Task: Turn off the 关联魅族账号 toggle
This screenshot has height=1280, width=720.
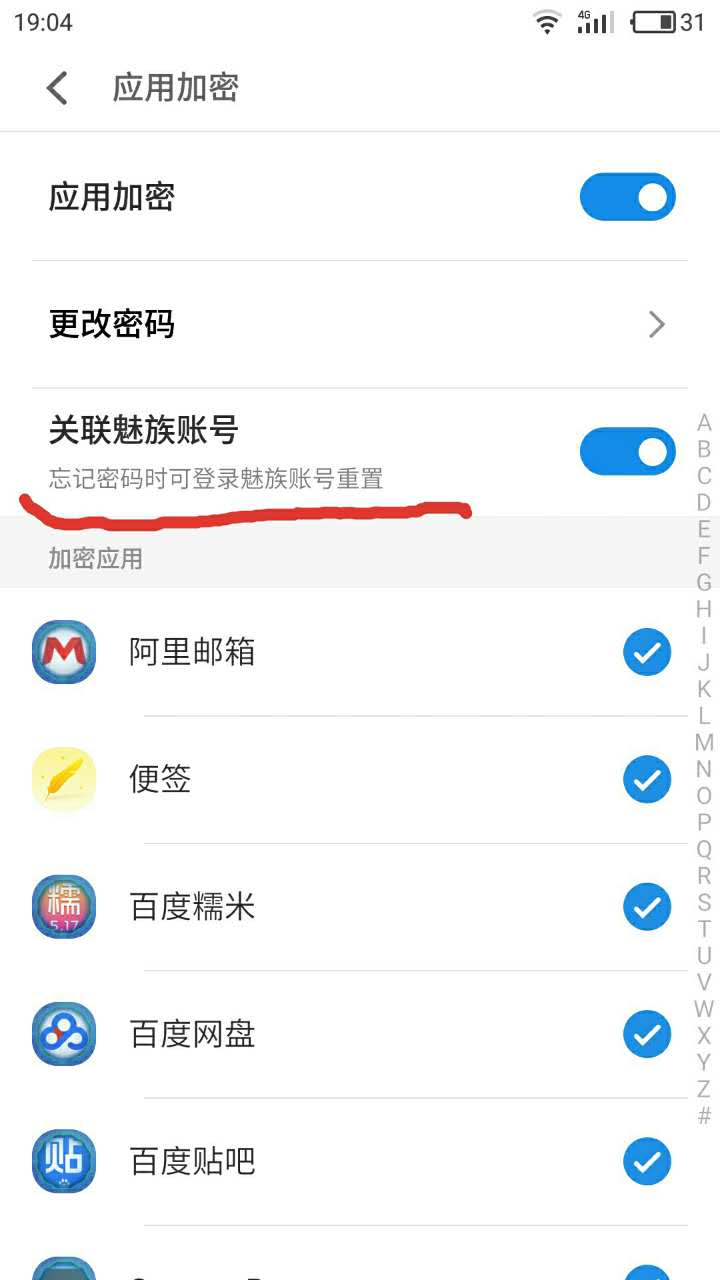Action: tap(627, 451)
